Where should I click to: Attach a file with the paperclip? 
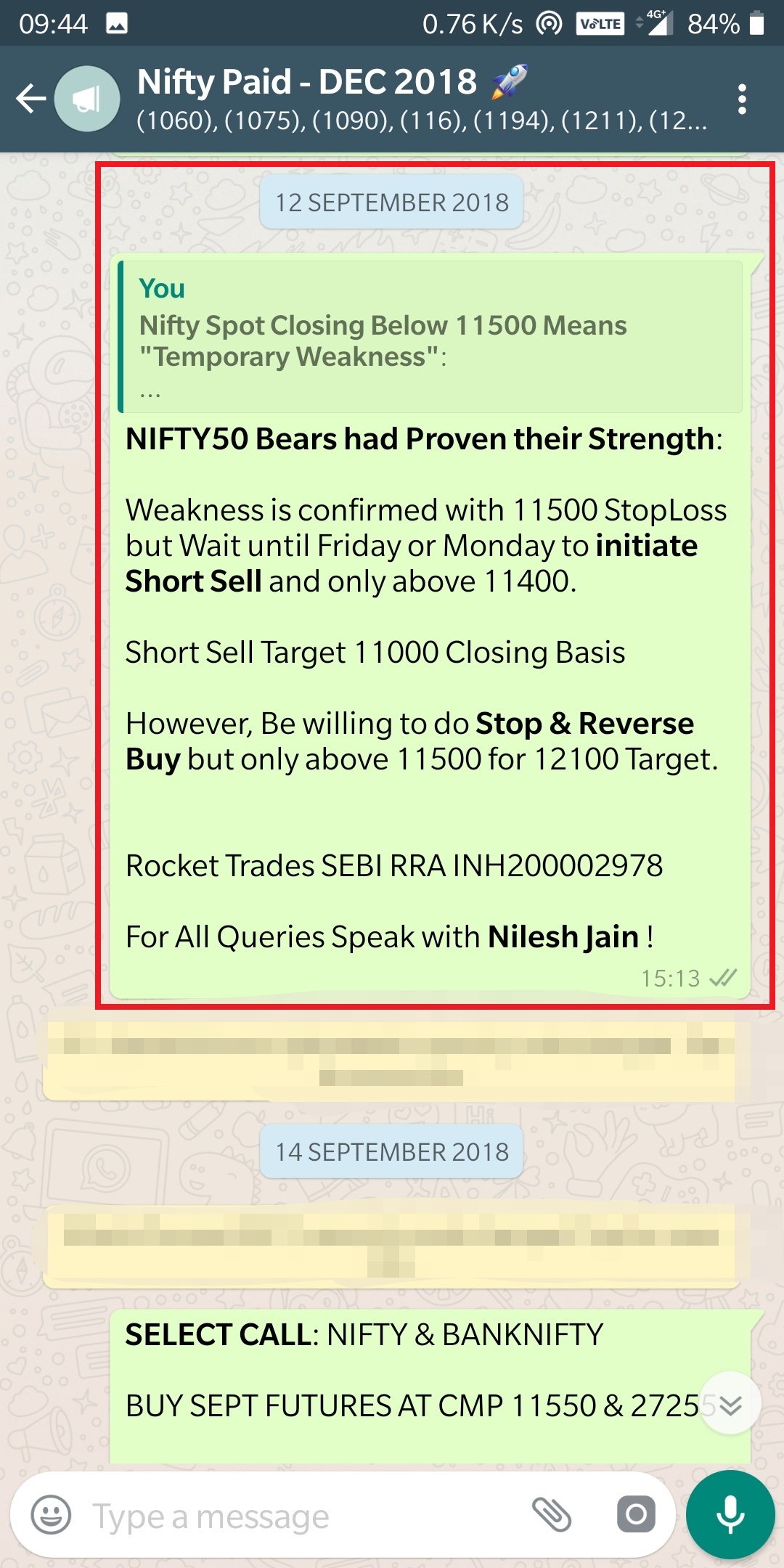coord(552,1514)
